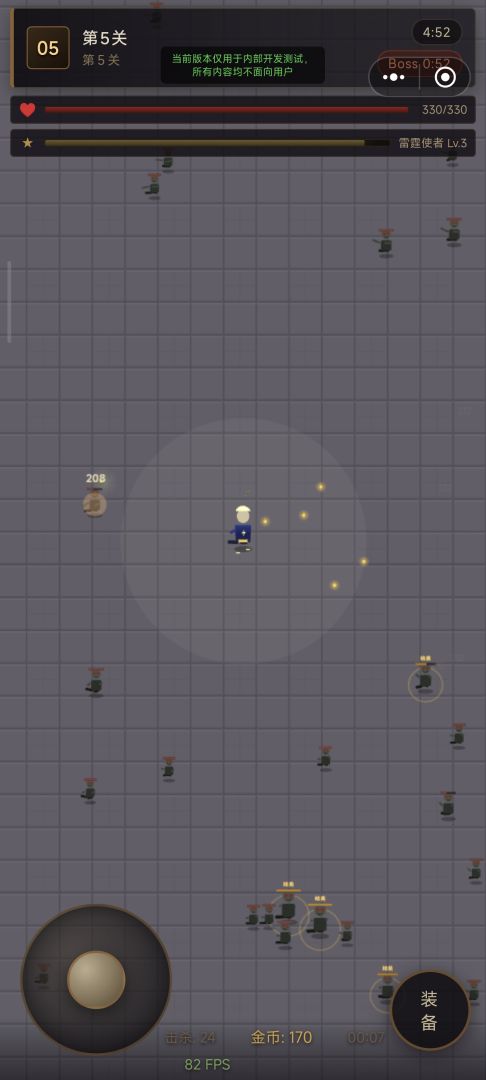
Task: Close the mini program via the circle icon
Action: tap(445, 77)
